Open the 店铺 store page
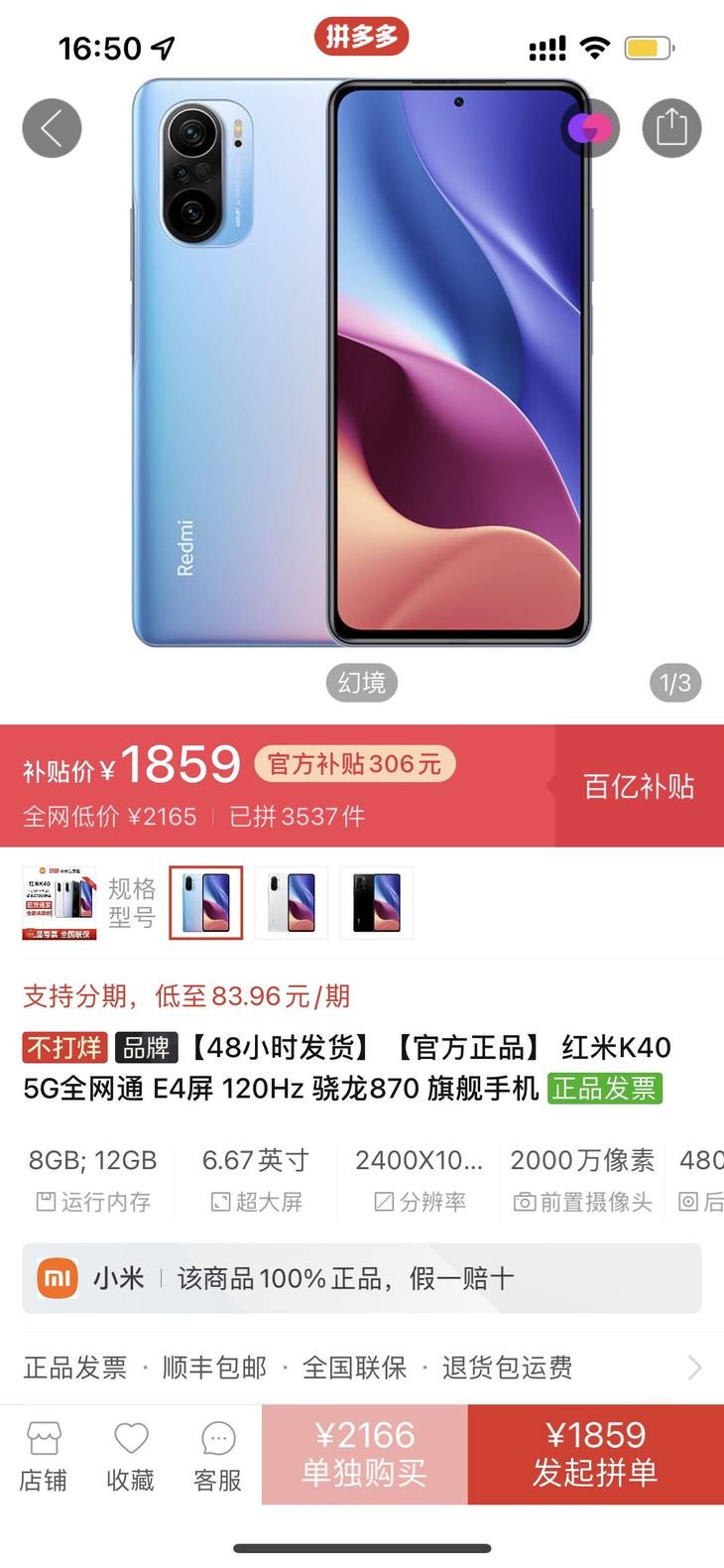Screen dimensions: 724x1568 point(44,1455)
